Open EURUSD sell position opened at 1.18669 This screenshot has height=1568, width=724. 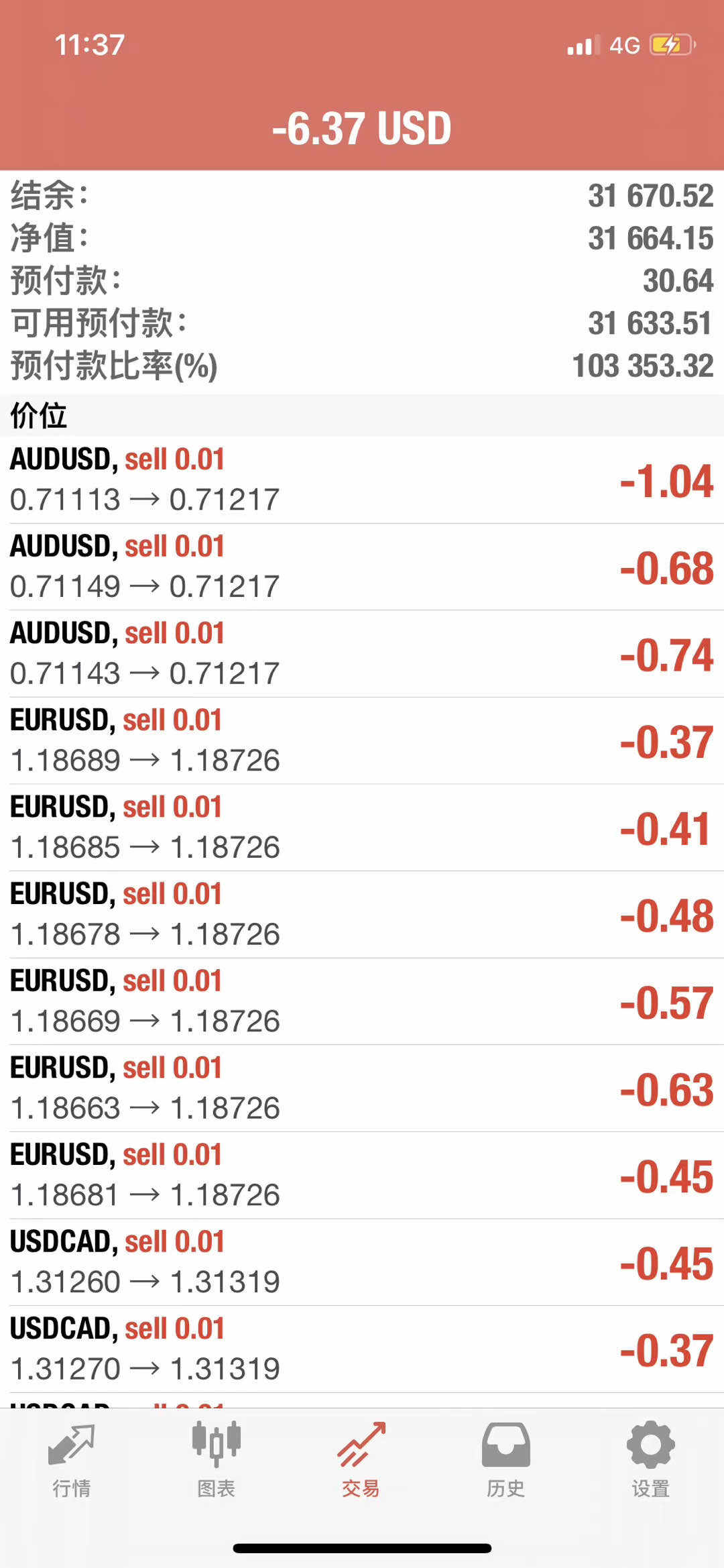[362, 1001]
